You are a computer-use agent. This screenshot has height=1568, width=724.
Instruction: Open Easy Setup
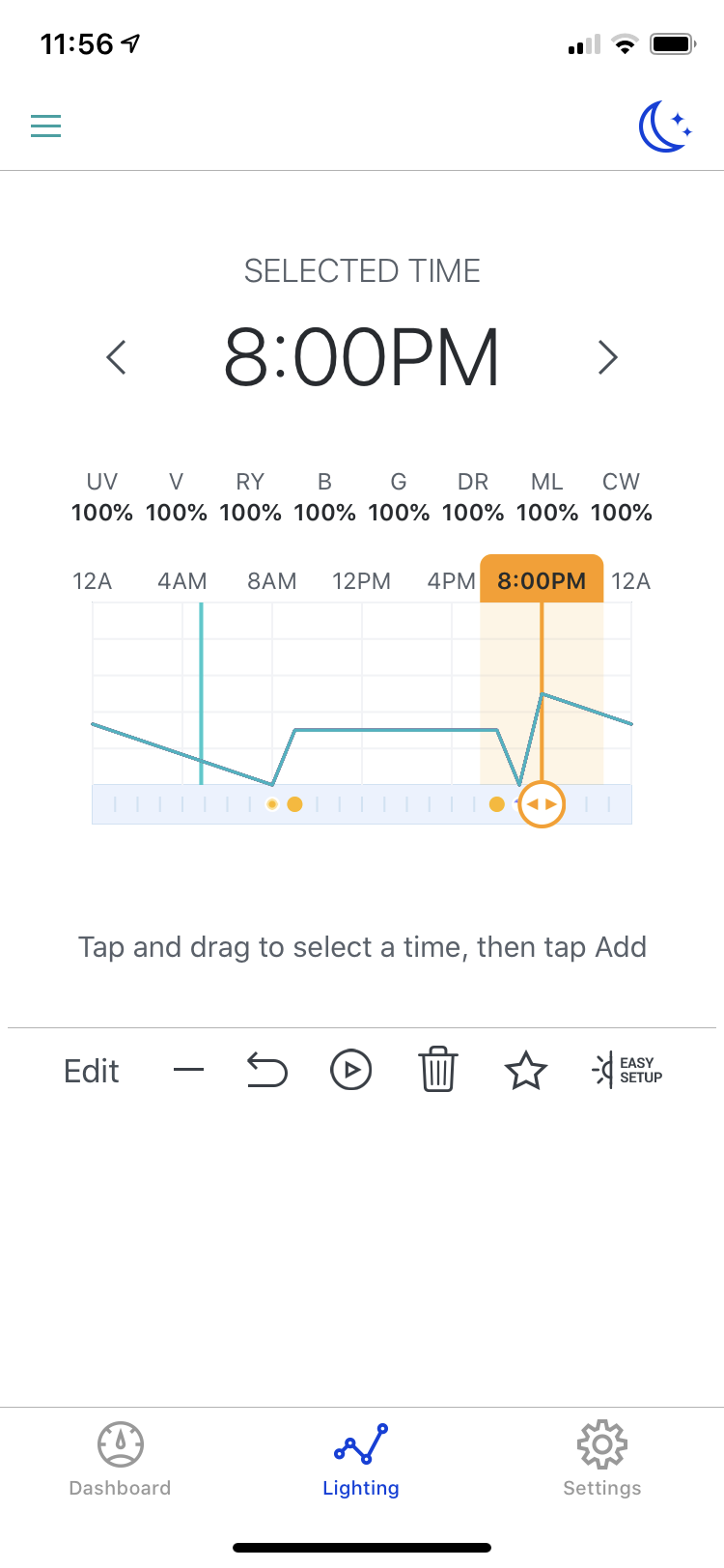click(x=627, y=1070)
